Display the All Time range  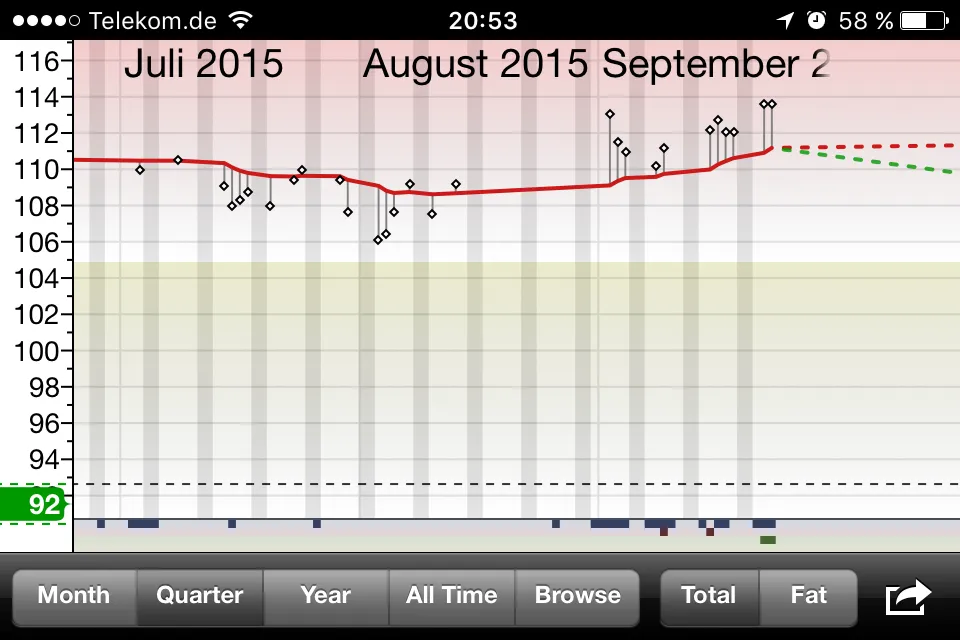[452, 596]
